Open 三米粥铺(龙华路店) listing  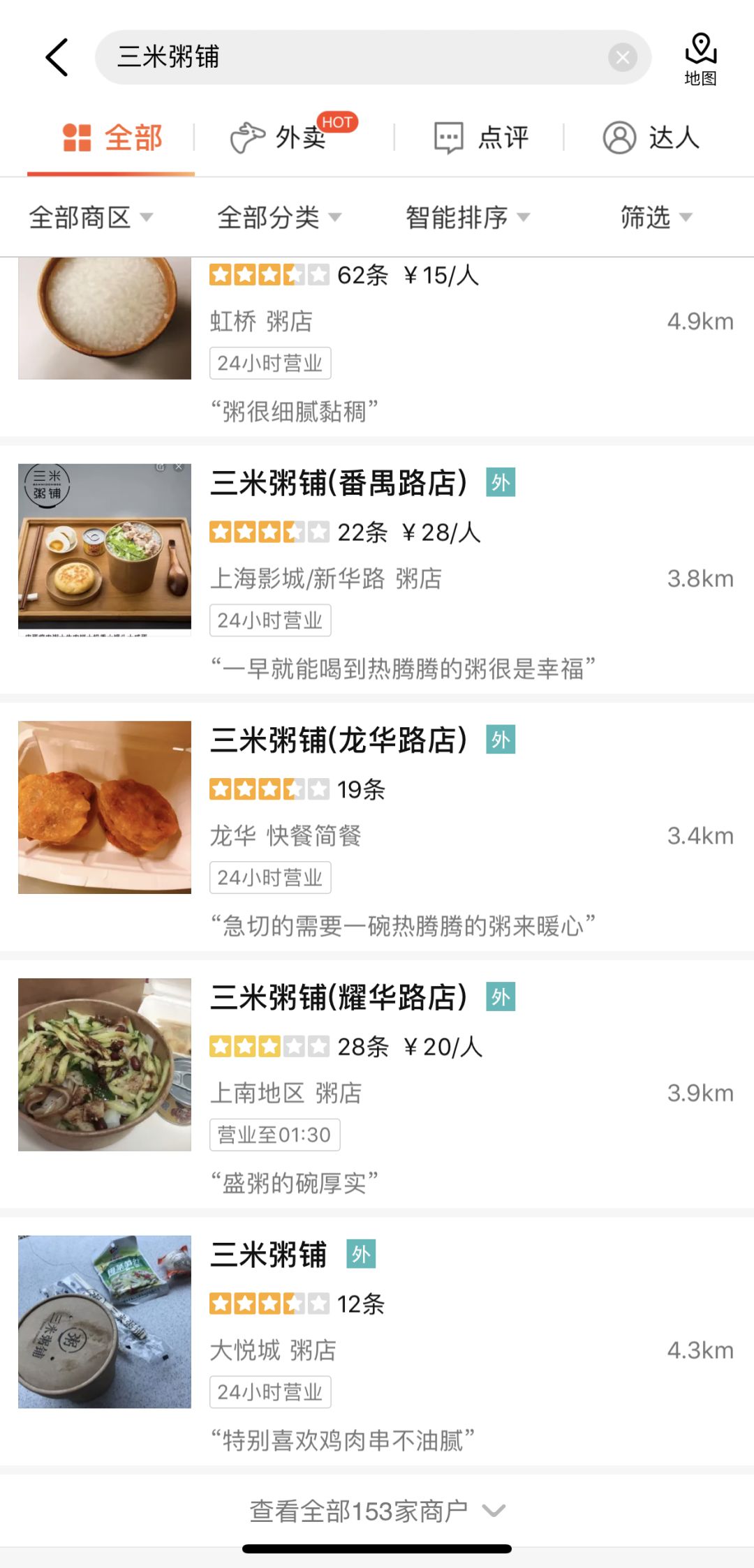[339, 740]
